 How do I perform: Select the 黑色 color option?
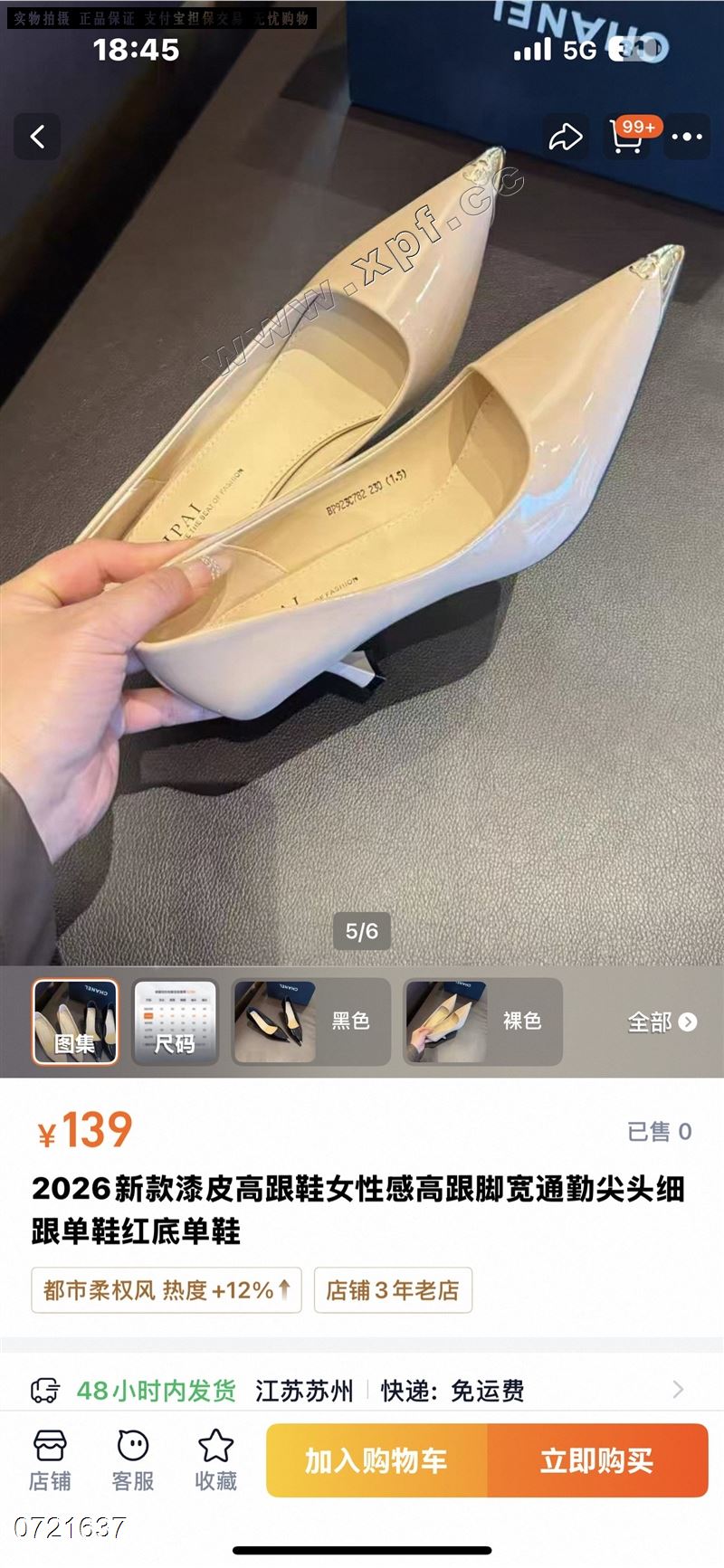(352, 1022)
